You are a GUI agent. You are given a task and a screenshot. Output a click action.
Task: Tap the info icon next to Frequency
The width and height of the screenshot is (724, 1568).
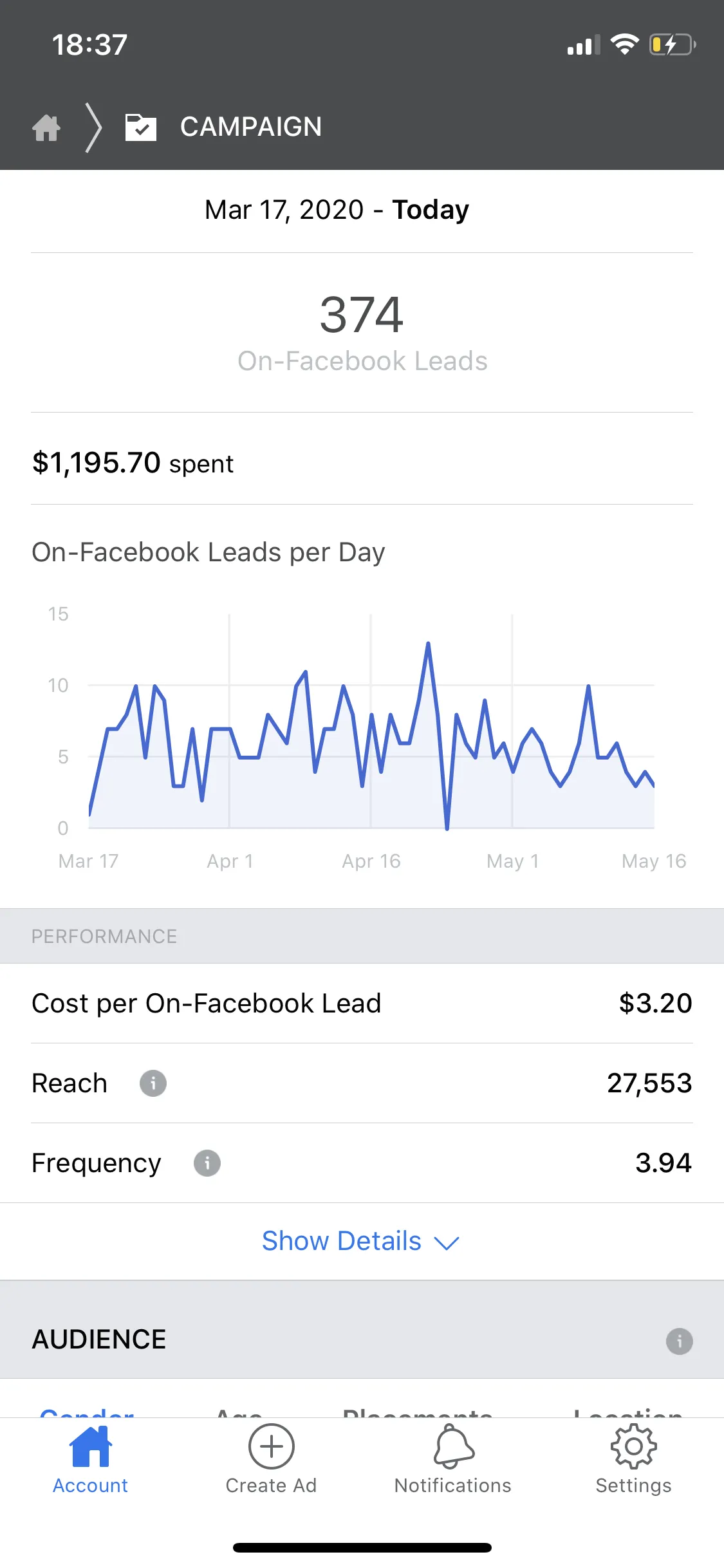click(x=207, y=1163)
